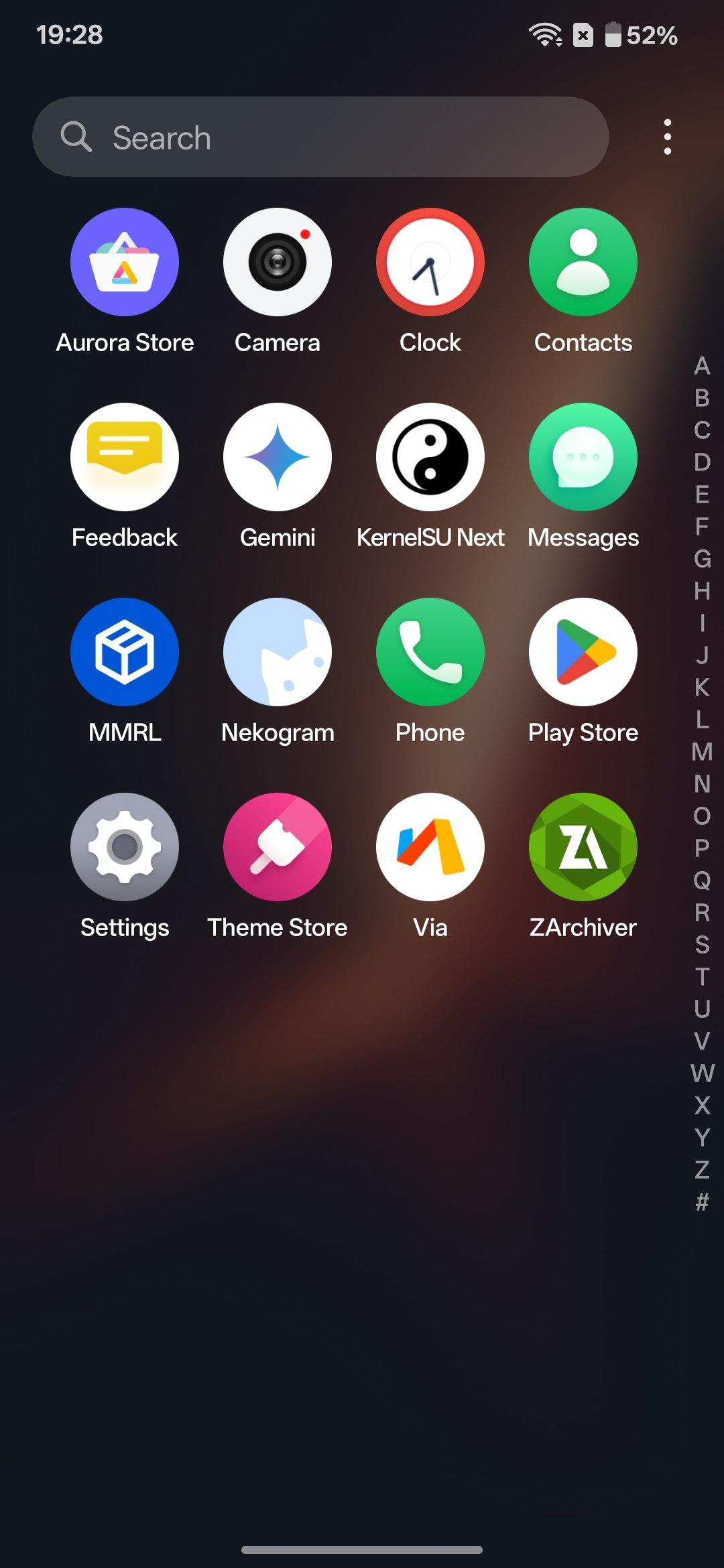
Task: Open the Feedback app
Action: pyautogui.click(x=125, y=457)
